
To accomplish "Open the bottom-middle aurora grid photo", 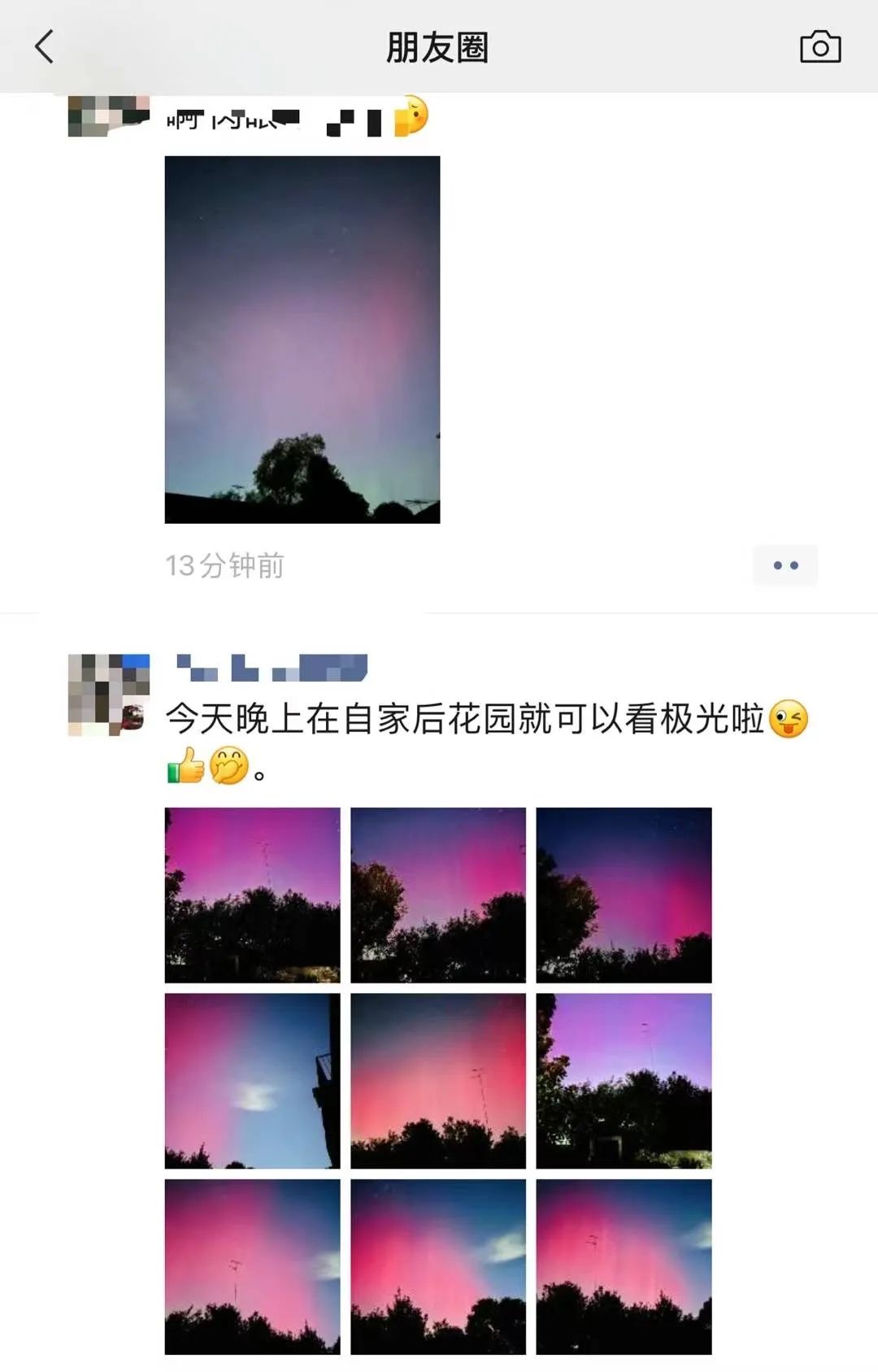I will tap(438, 1266).
